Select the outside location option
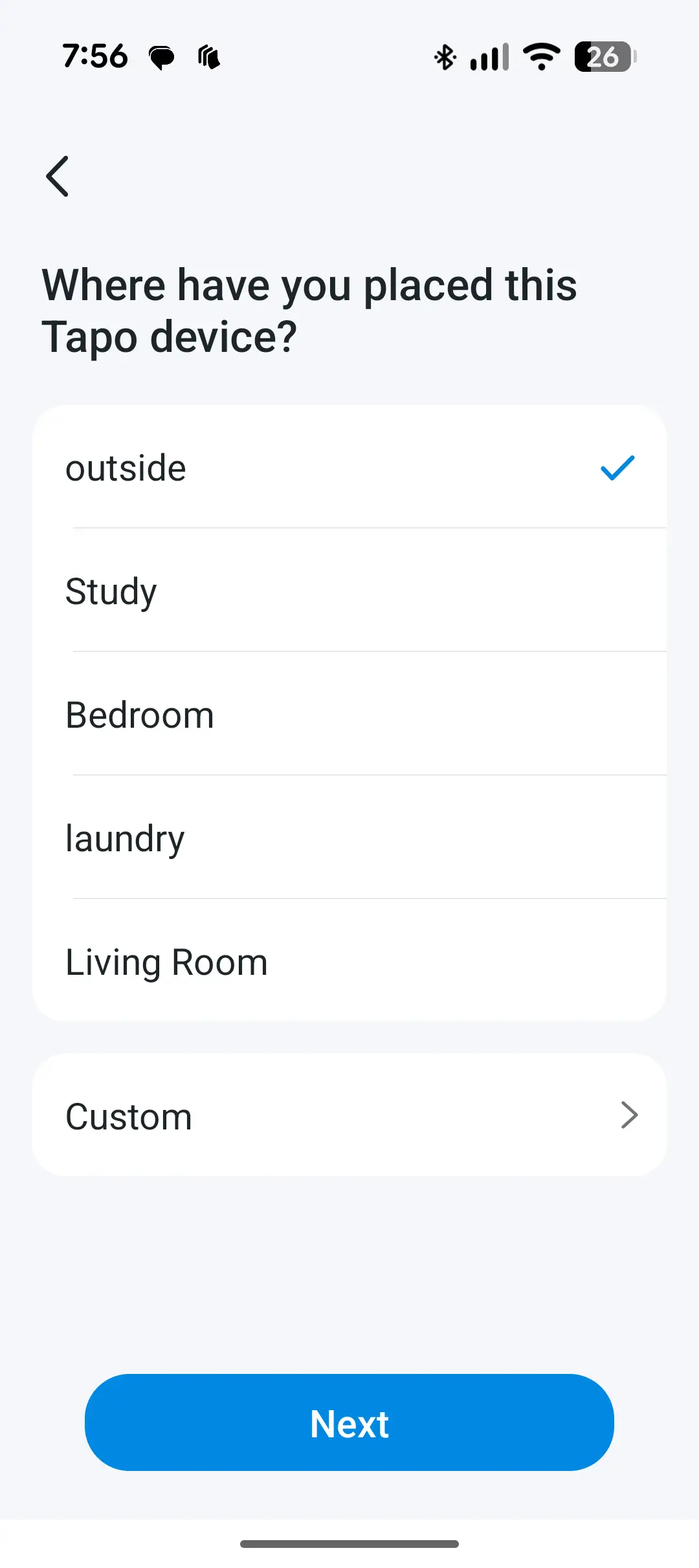 [x=349, y=468]
